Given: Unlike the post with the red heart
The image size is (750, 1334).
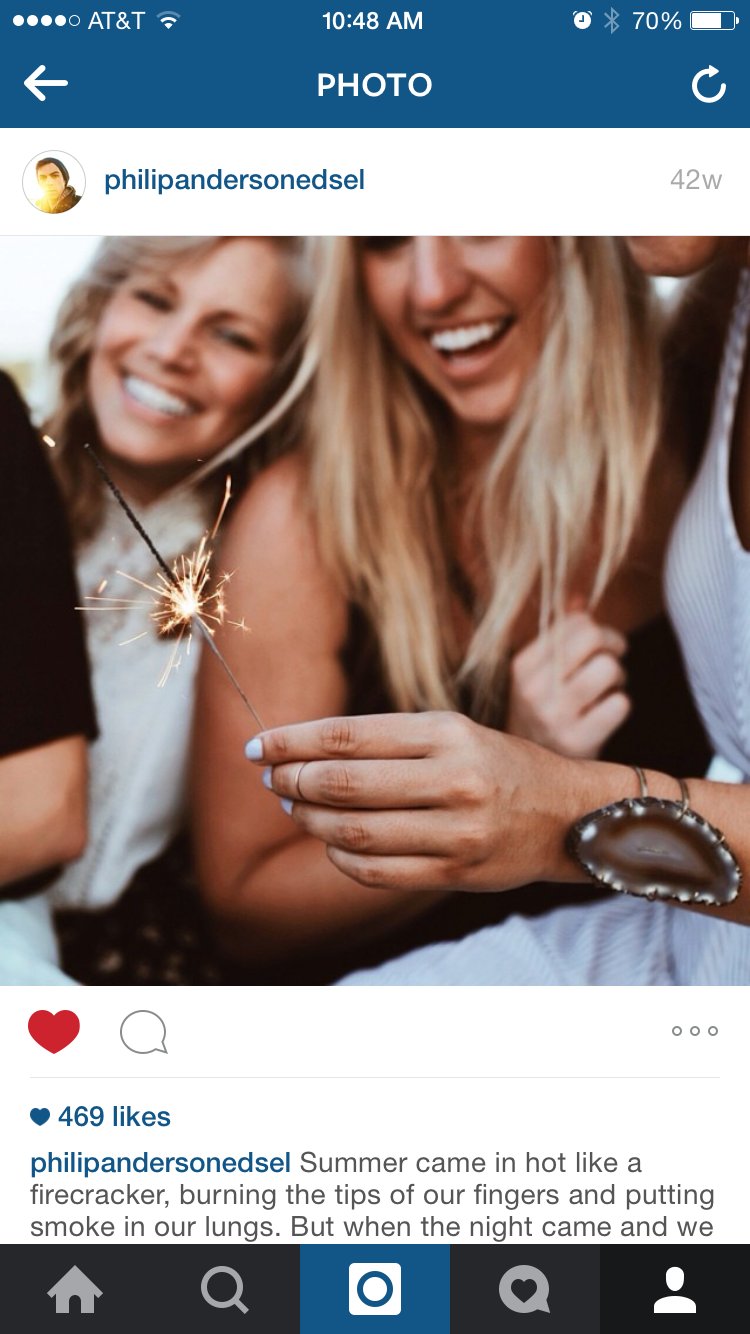Looking at the screenshot, I should 54,1031.
